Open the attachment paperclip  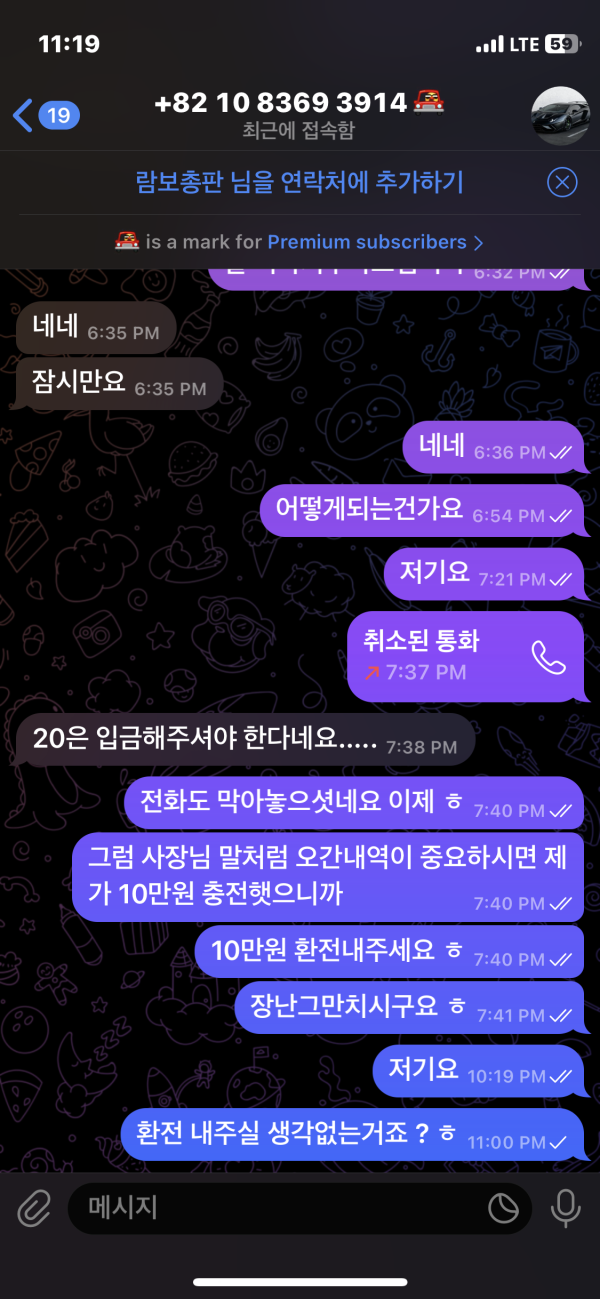pyautogui.click(x=34, y=1209)
